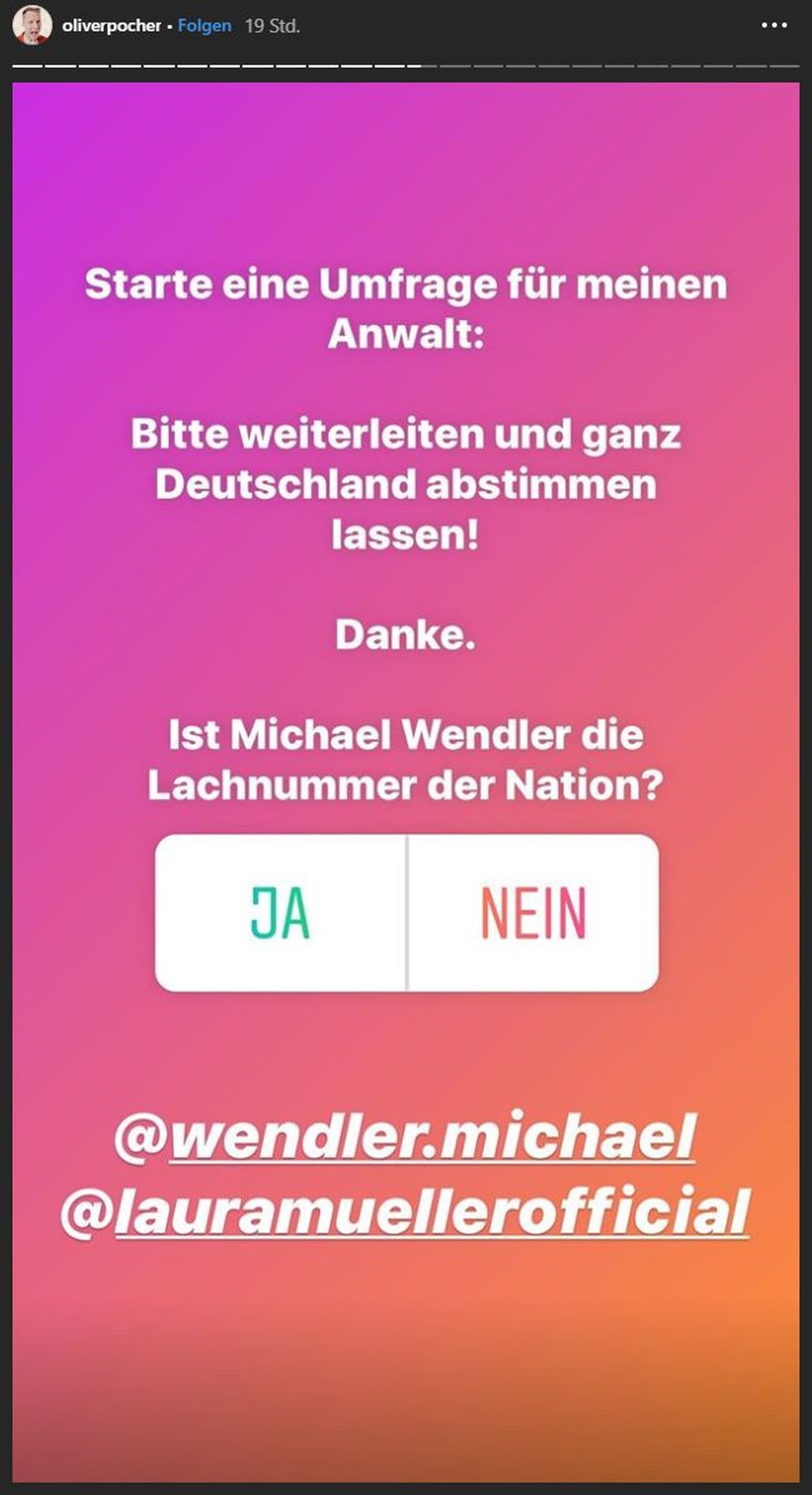The image size is (812, 1495).
Task: Open the @lauramuellerofficial mention
Action: [x=405, y=1211]
